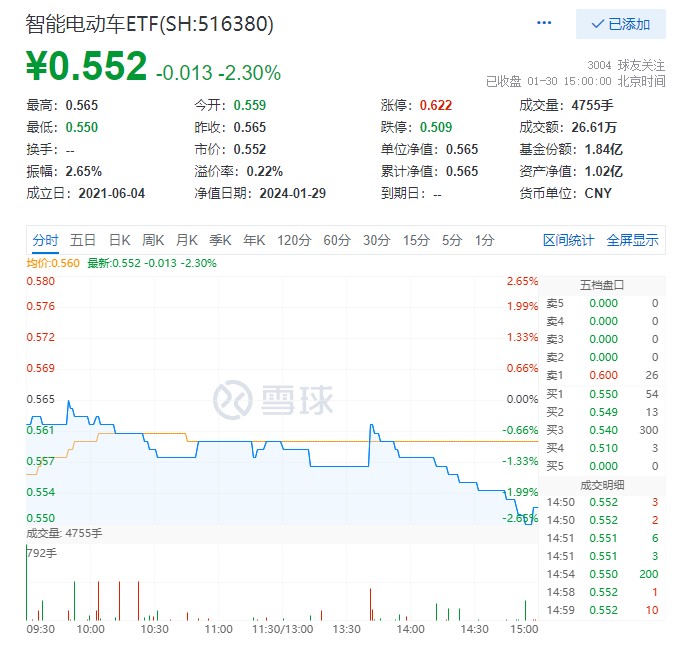Select the 5分 chart tab
Screen dimensions: 688x664
click(x=452, y=240)
